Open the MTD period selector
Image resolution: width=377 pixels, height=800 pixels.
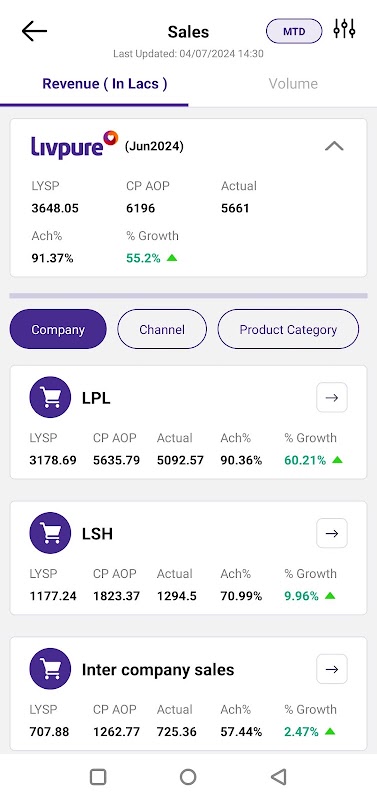click(x=294, y=32)
